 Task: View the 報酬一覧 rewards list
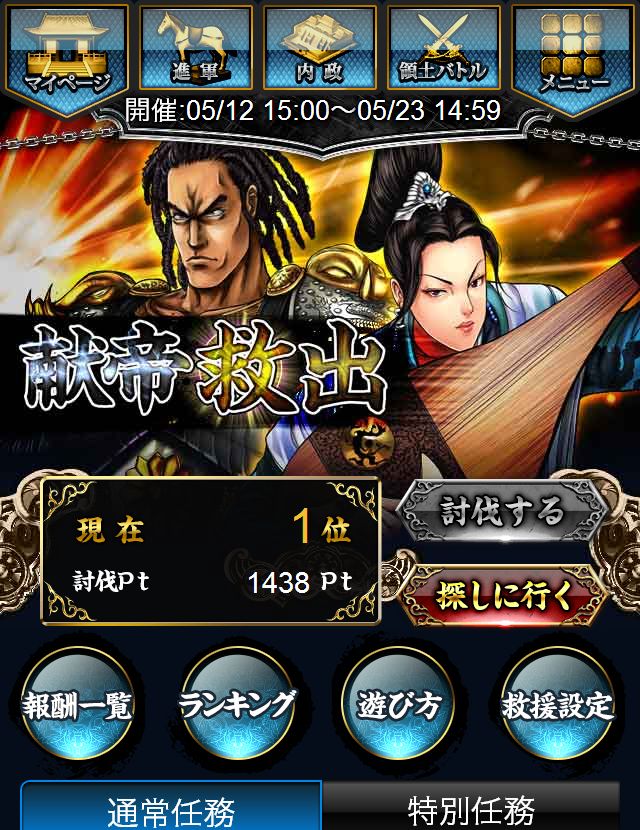(x=77, y=704)
